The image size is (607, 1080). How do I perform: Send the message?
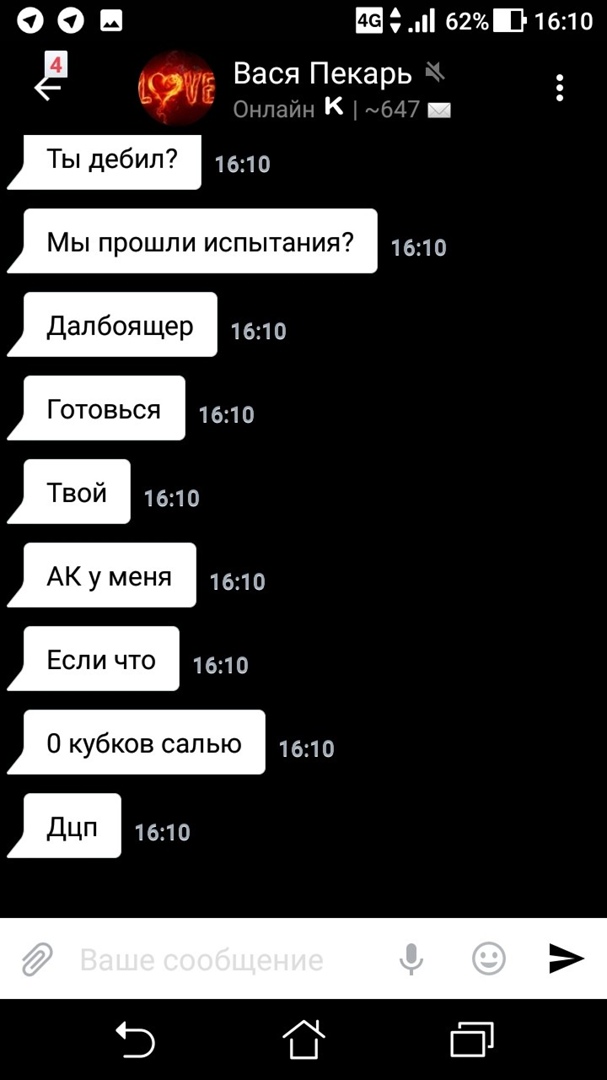tap(565, 959)
